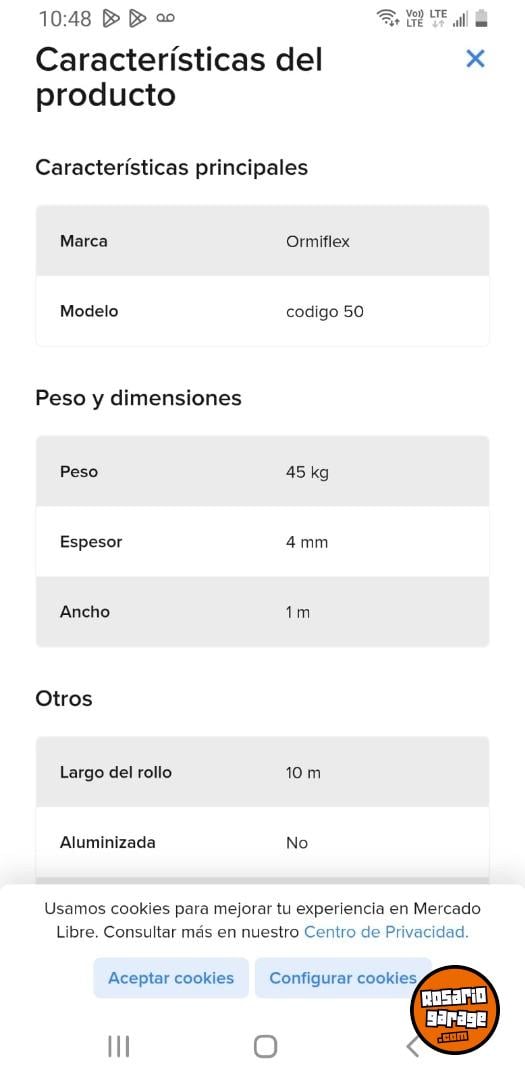
Task: Open the recent apps view
Action: tap(119, 1046)
